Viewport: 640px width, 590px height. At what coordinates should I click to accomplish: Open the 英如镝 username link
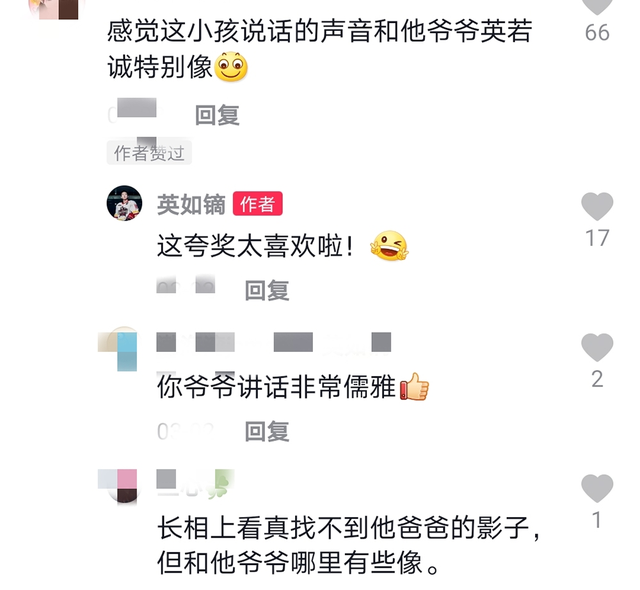(191, 204)
